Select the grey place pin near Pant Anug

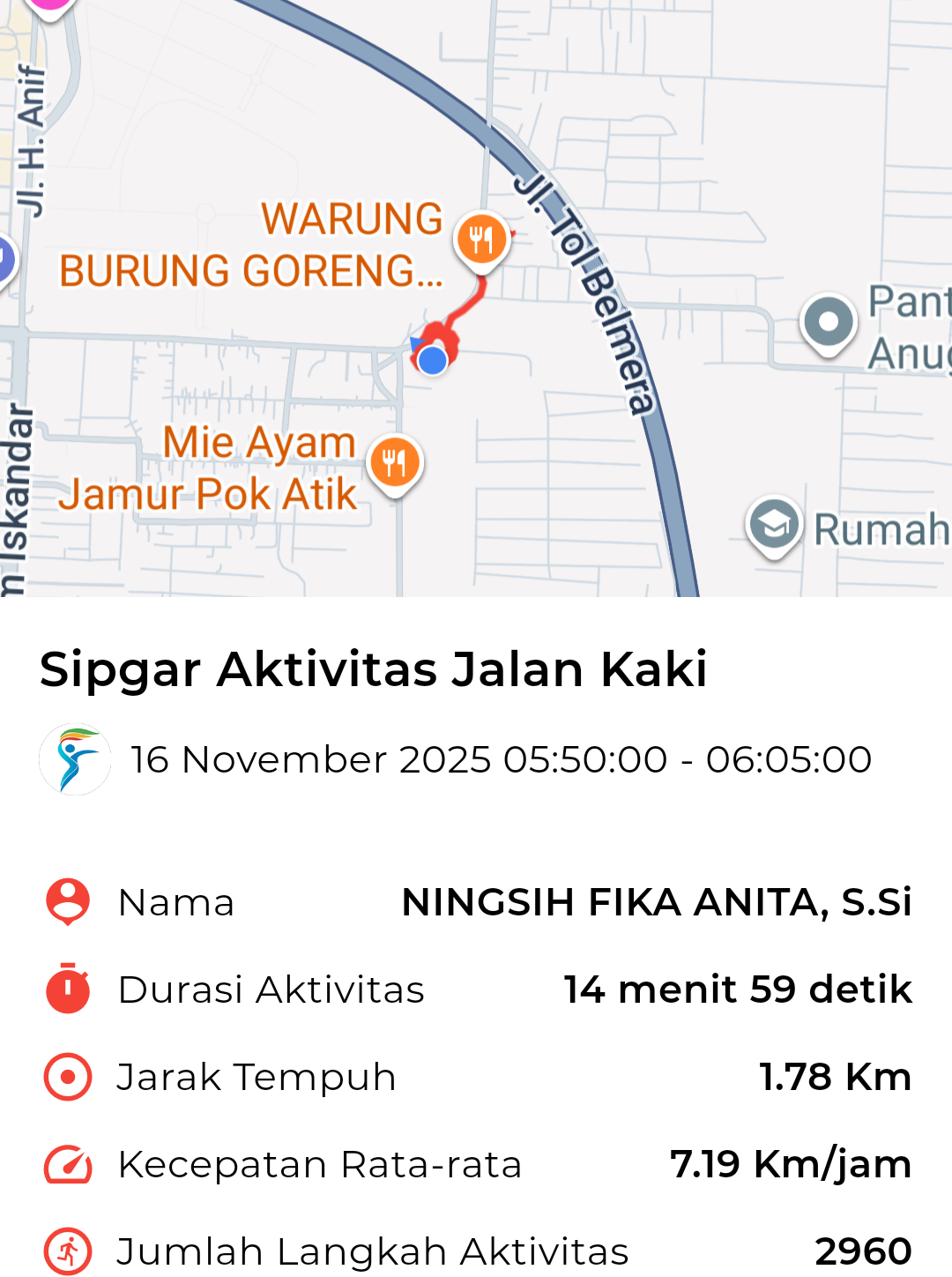point(828,322)
